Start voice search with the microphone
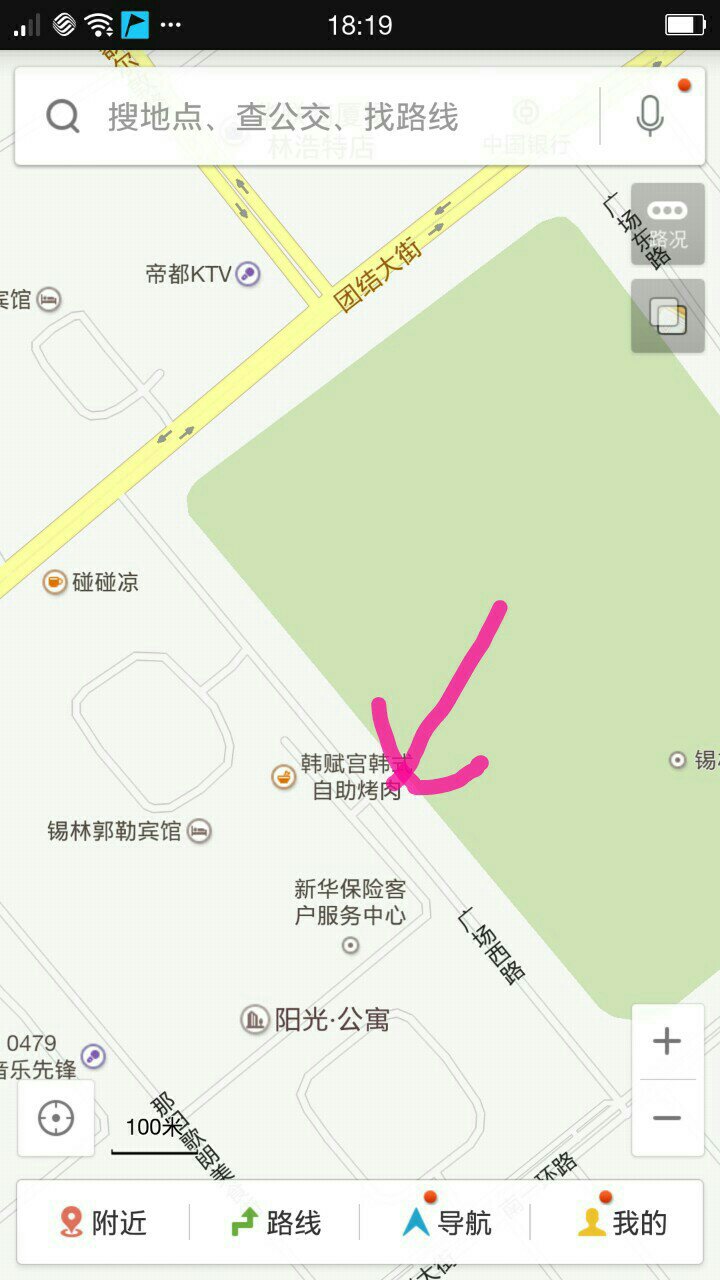Image resolution: width=720 pixels, height=1280 pixels. [650, 117]
